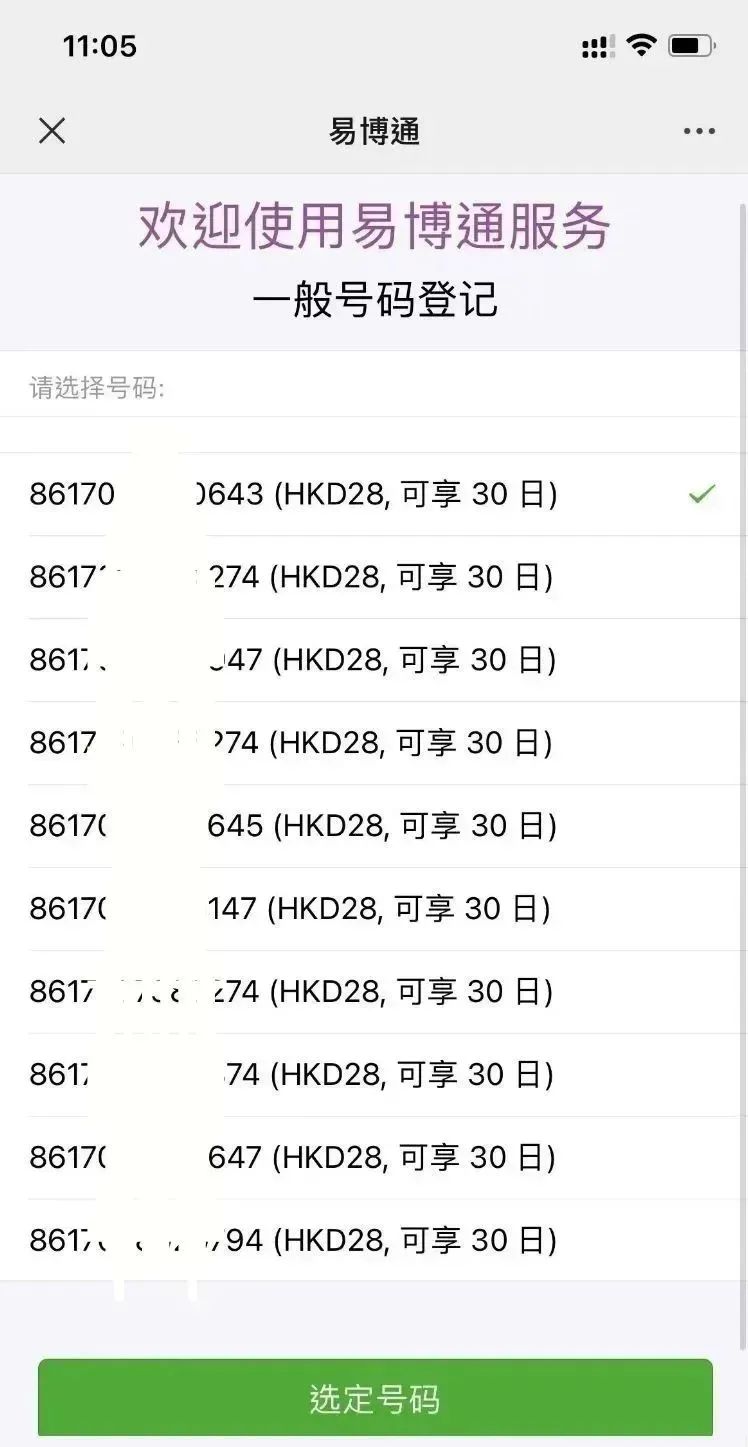Confirm with the 选定号码 button
This screenshot has height=1447, width=748.
point(375,1398)
